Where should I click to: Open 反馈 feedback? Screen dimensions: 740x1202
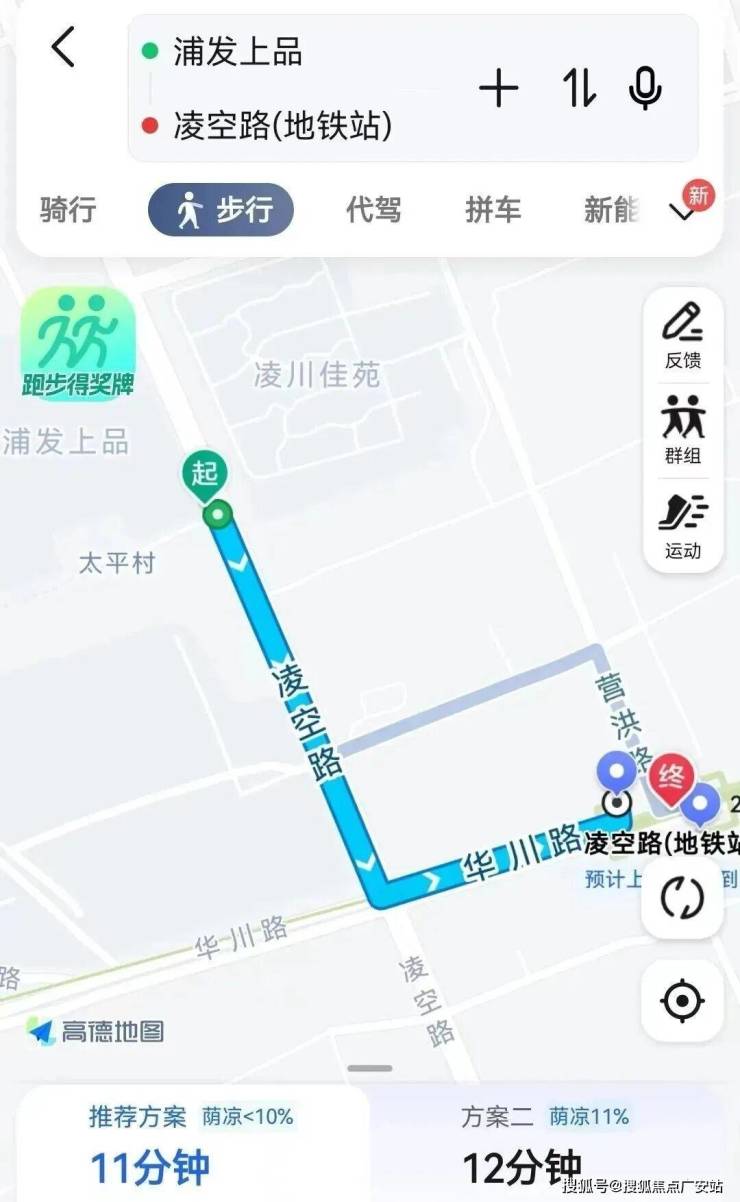[683, 337]
